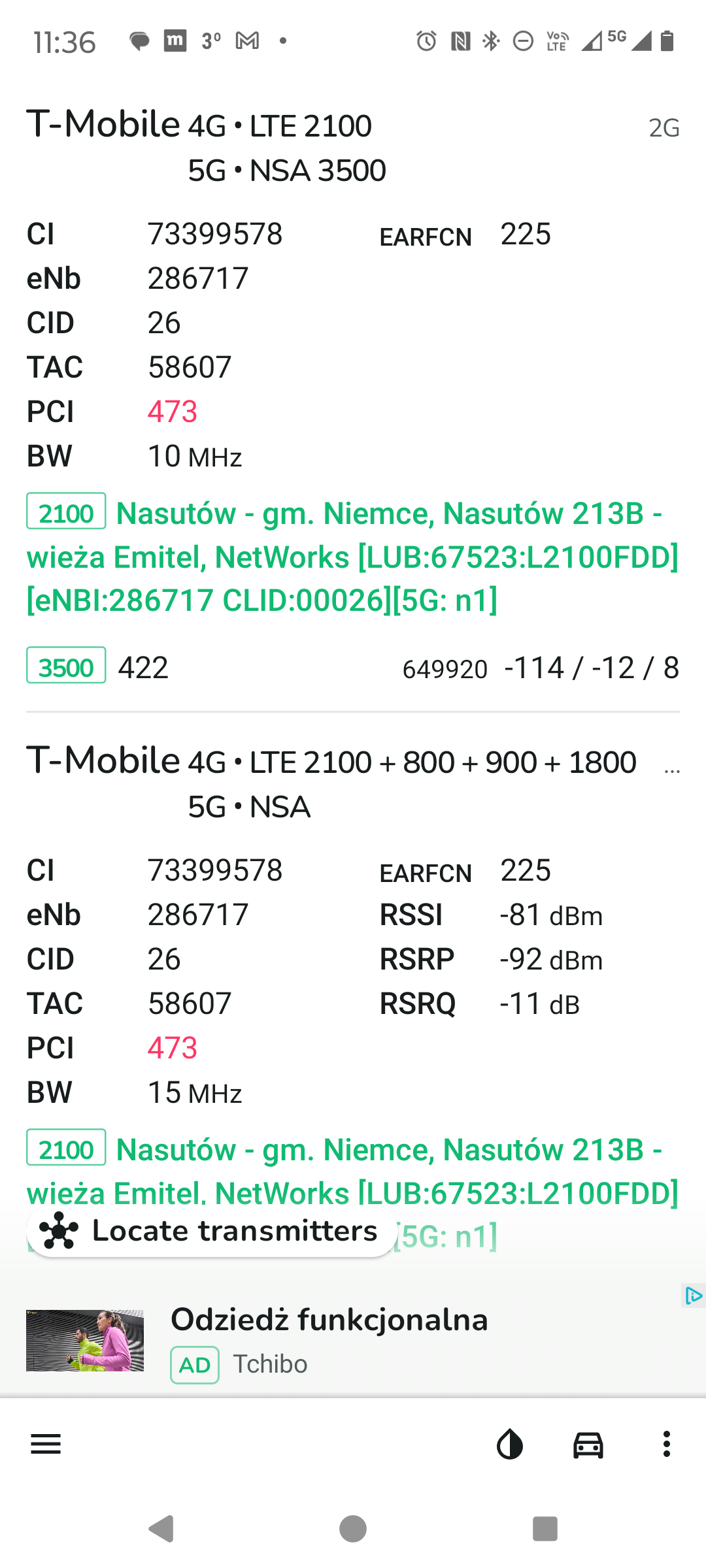706x1568 pixels.
Task: Go back using system back button
Action: [161, 1529]
